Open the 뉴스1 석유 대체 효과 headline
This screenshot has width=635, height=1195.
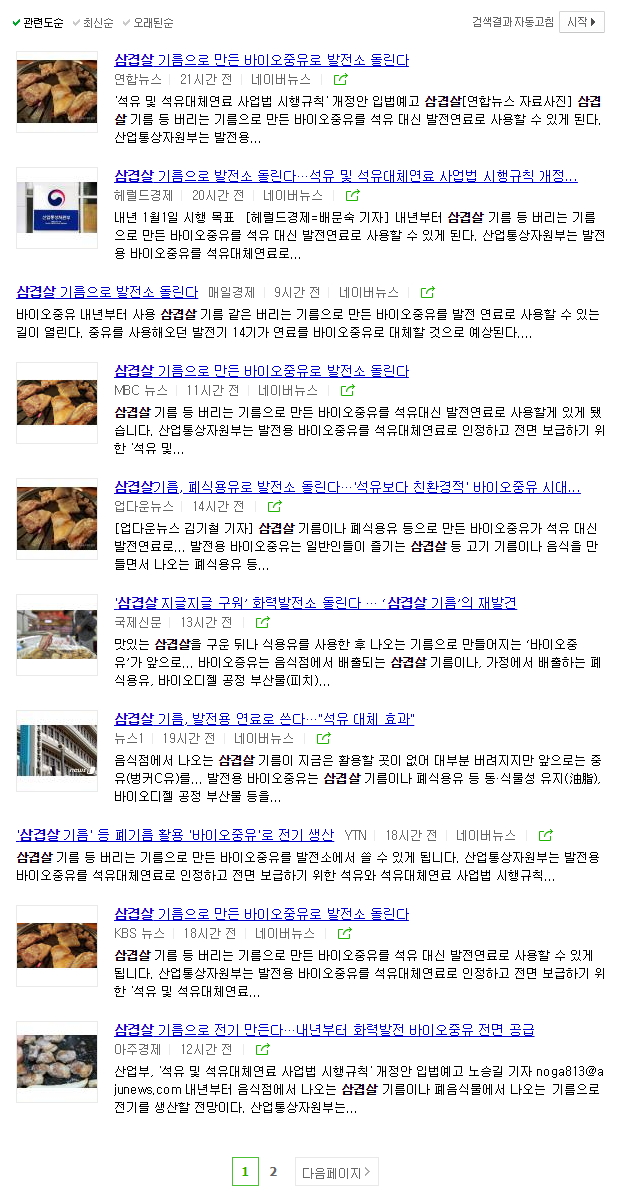(x=264, y=719)
